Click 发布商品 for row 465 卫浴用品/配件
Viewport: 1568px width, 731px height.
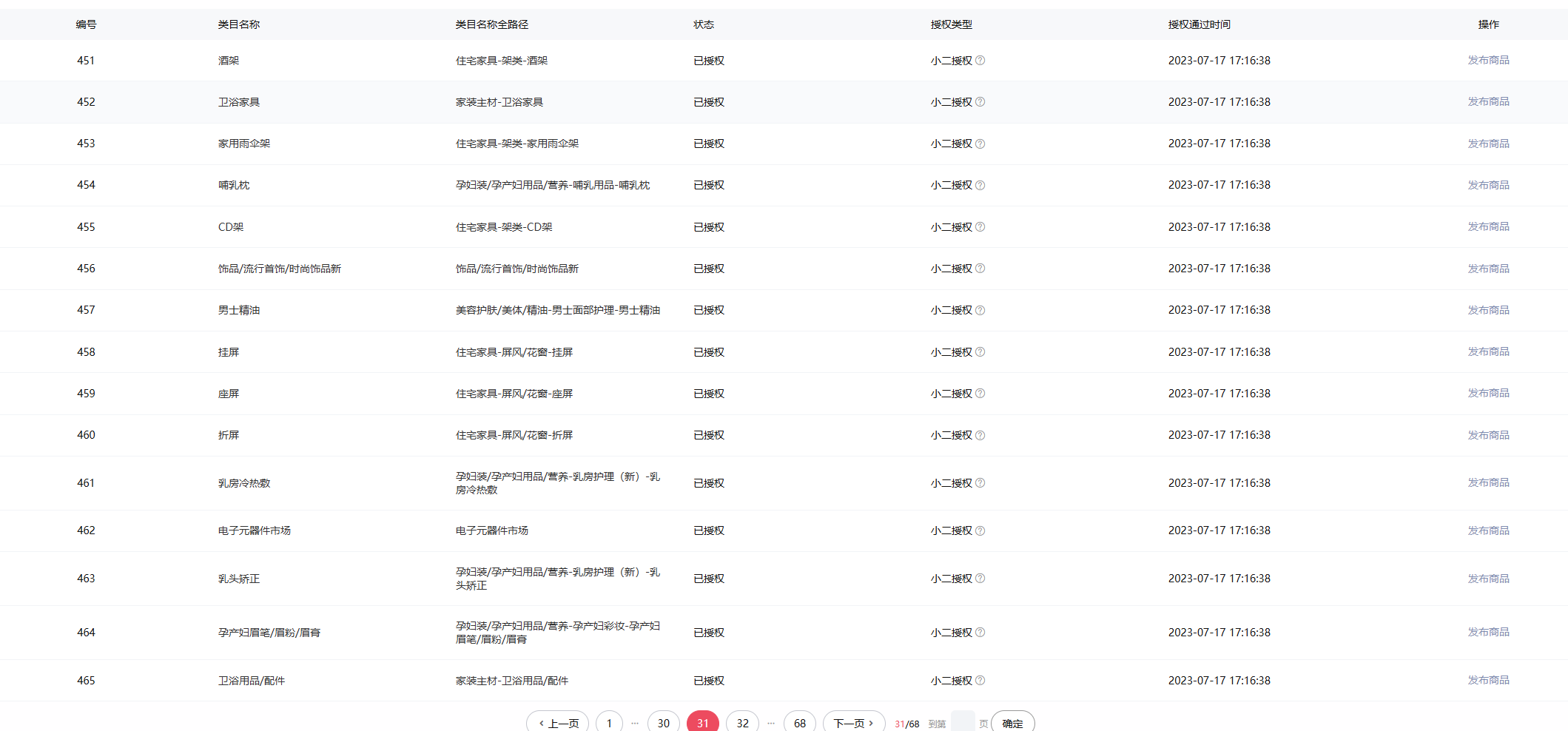(1488, 680)
